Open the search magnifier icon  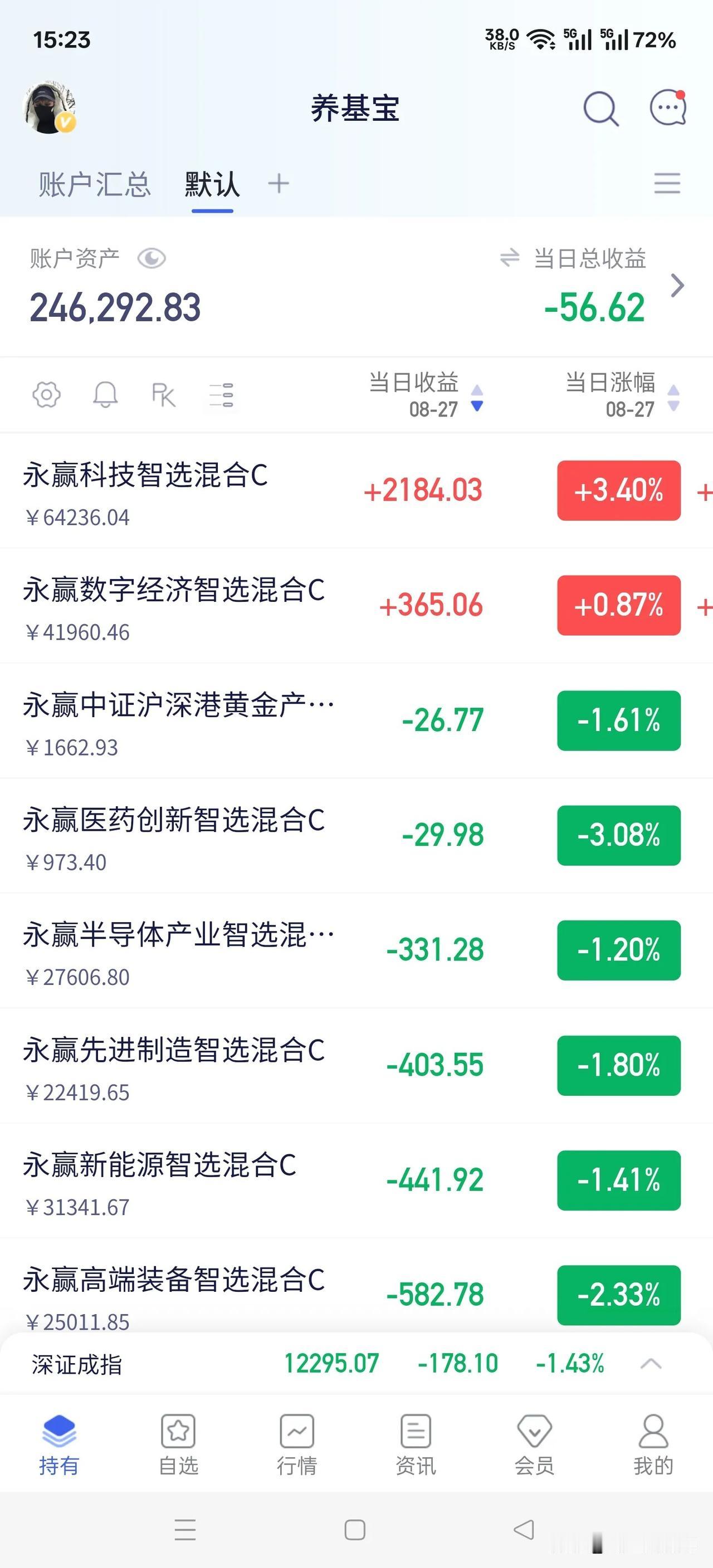pyautogui.click(x=601, y=109)
